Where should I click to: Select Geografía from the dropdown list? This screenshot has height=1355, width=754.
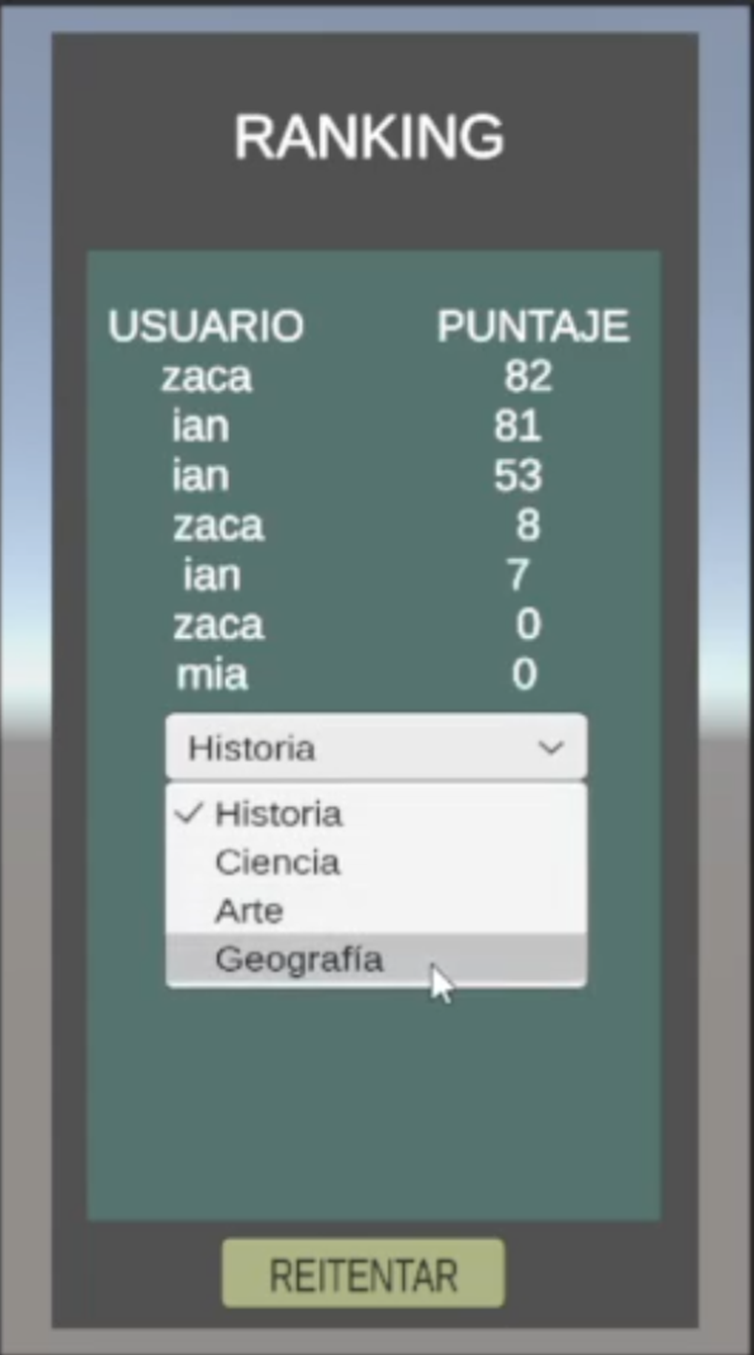[x=376, y=959]
